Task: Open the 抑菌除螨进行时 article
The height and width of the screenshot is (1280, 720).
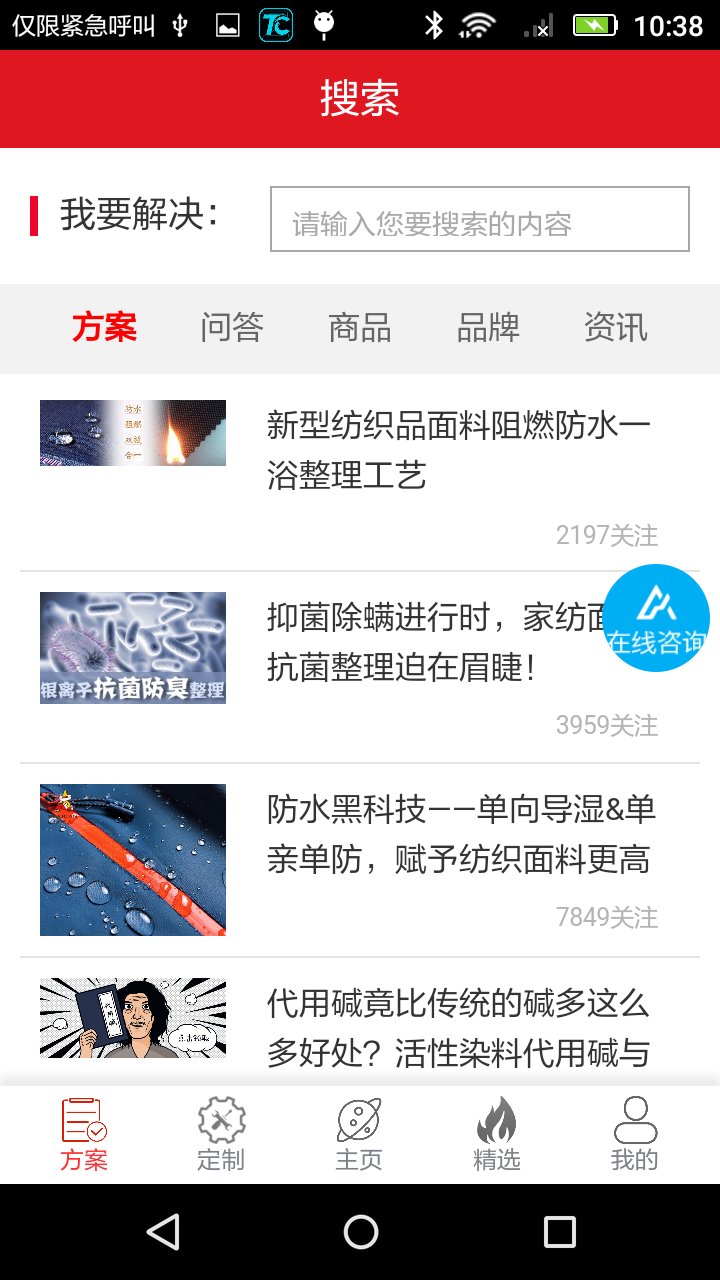Action: click(360, 667)
